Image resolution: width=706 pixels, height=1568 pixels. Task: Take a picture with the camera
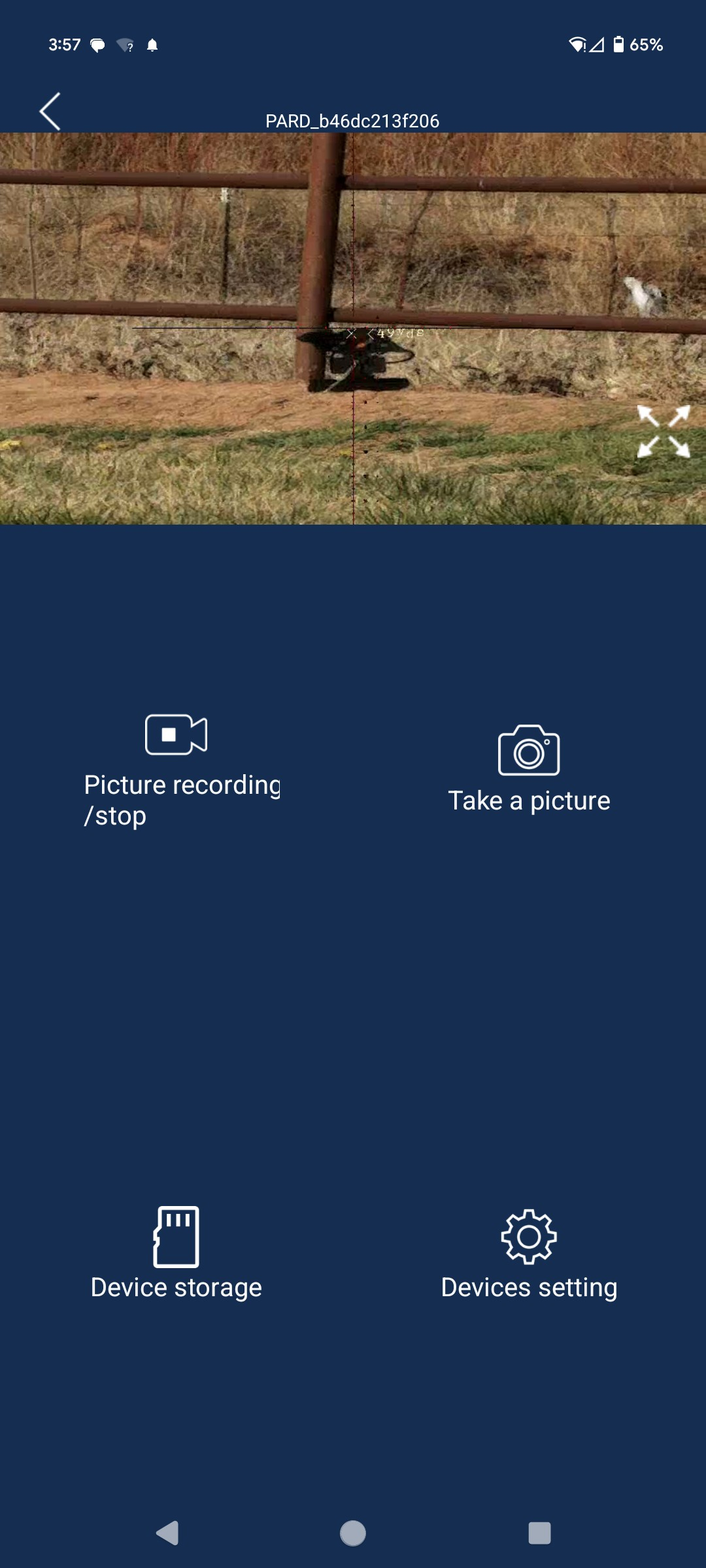click(529, 769)
